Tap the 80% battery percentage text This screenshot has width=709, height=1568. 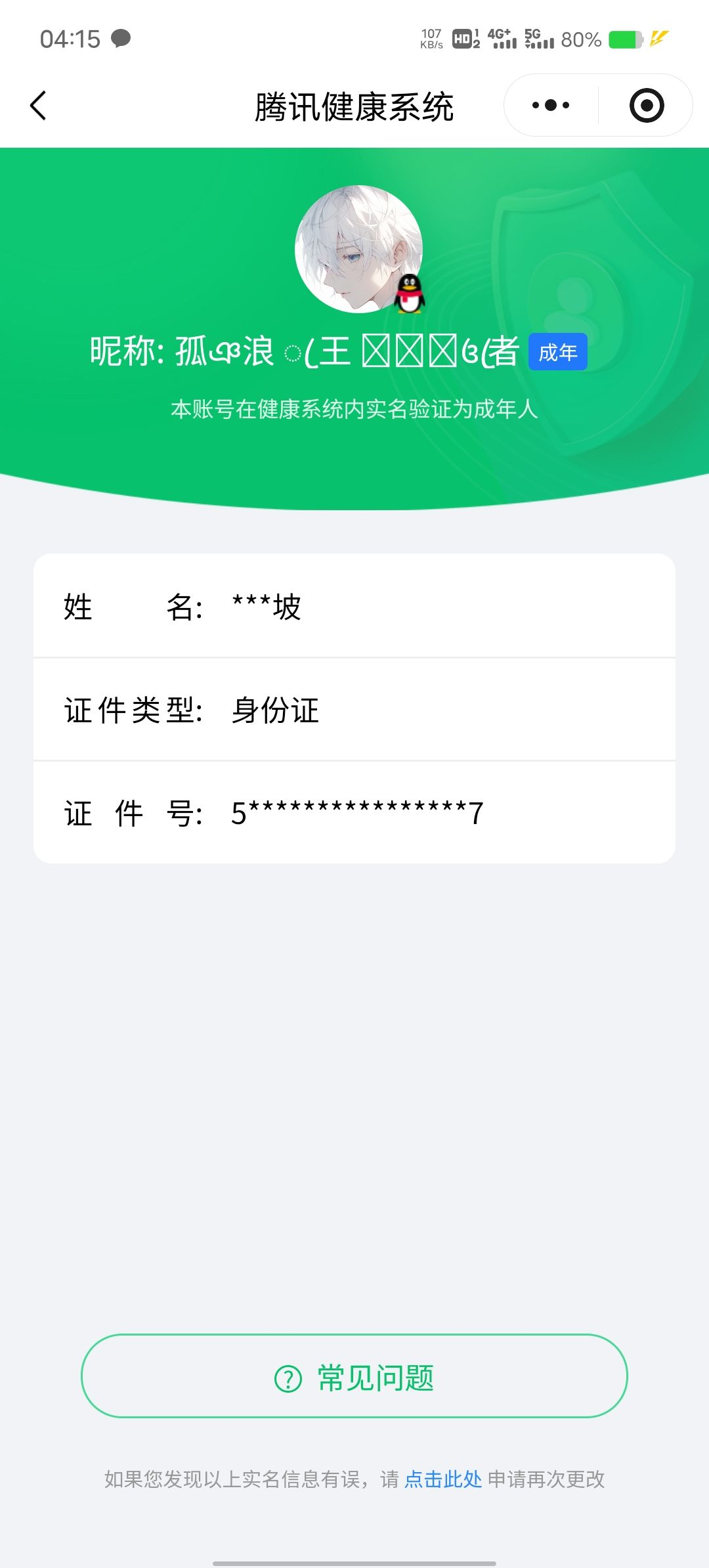point(580,39)
